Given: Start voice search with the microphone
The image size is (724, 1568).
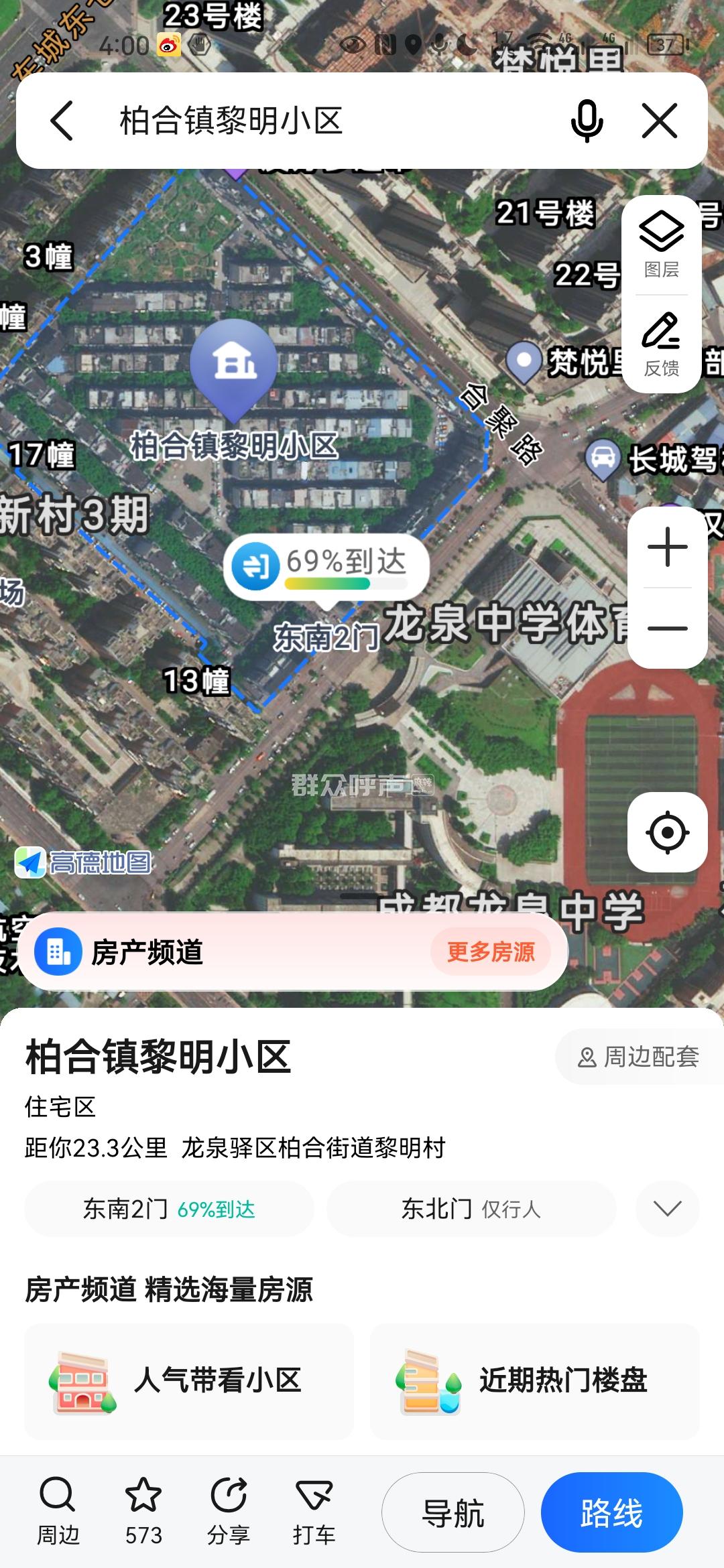Looking at the screenshot, I should [587, 121].
